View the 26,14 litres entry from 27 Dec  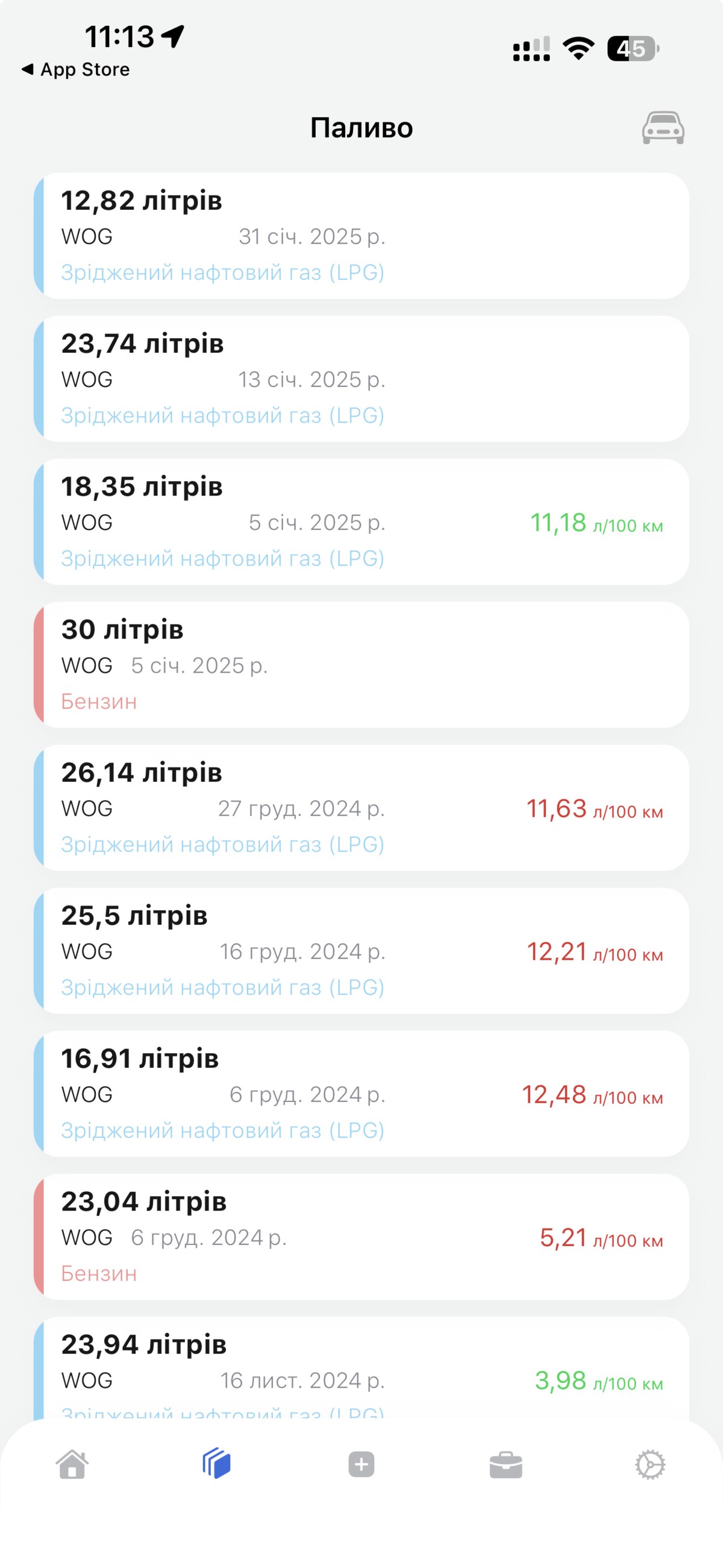pyautogui.click(x=361, y=808)
